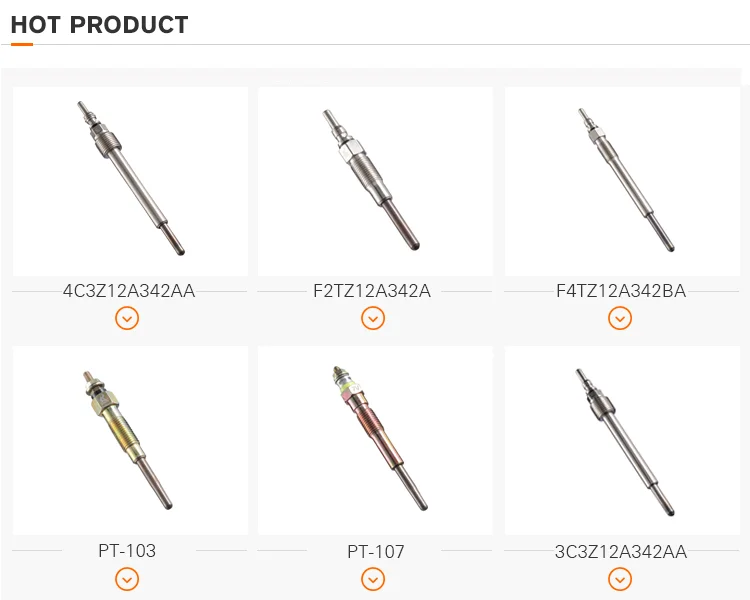Expand the arrow under PT-103
The image size is (750, 600).
(127, 579)
